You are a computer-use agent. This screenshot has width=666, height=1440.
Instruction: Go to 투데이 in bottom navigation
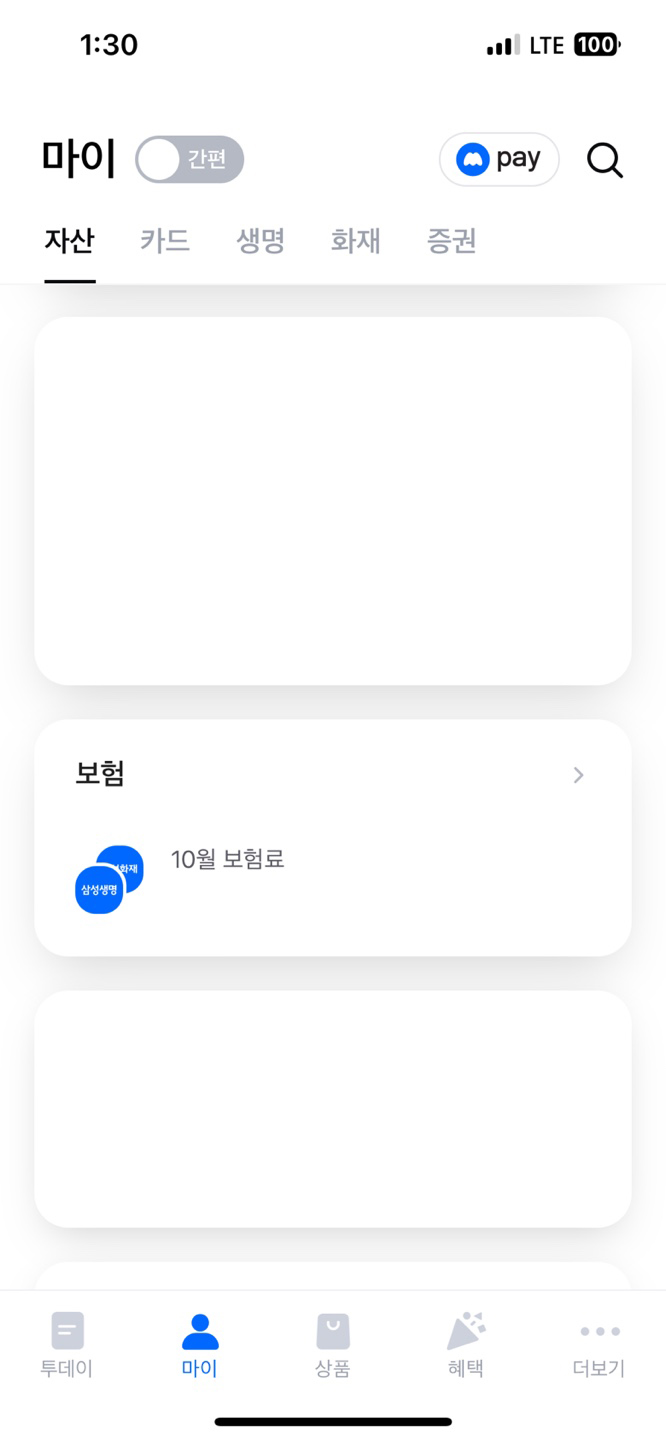tap(67, 1346)
